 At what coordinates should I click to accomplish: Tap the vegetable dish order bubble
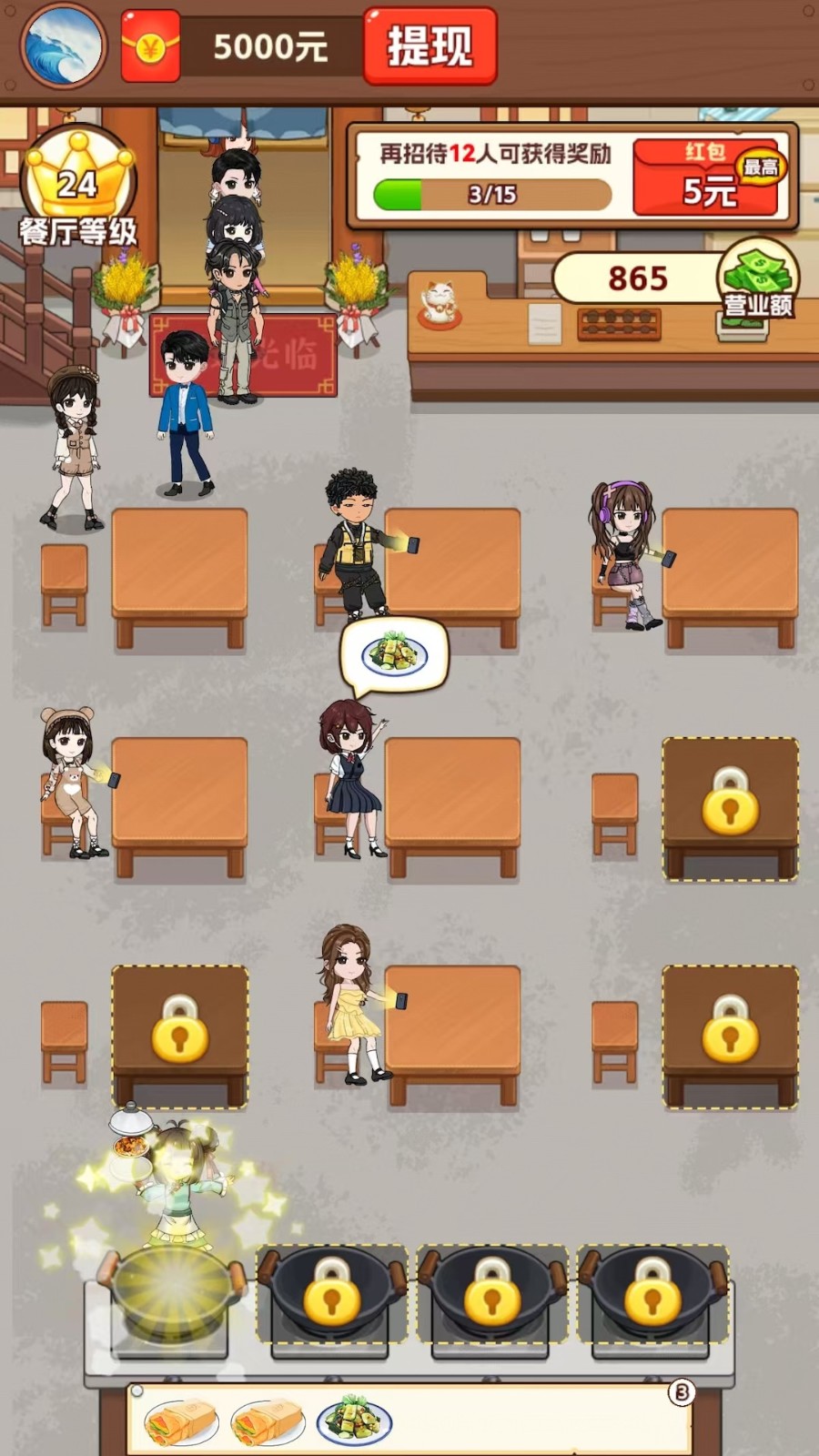pos(395,654)
